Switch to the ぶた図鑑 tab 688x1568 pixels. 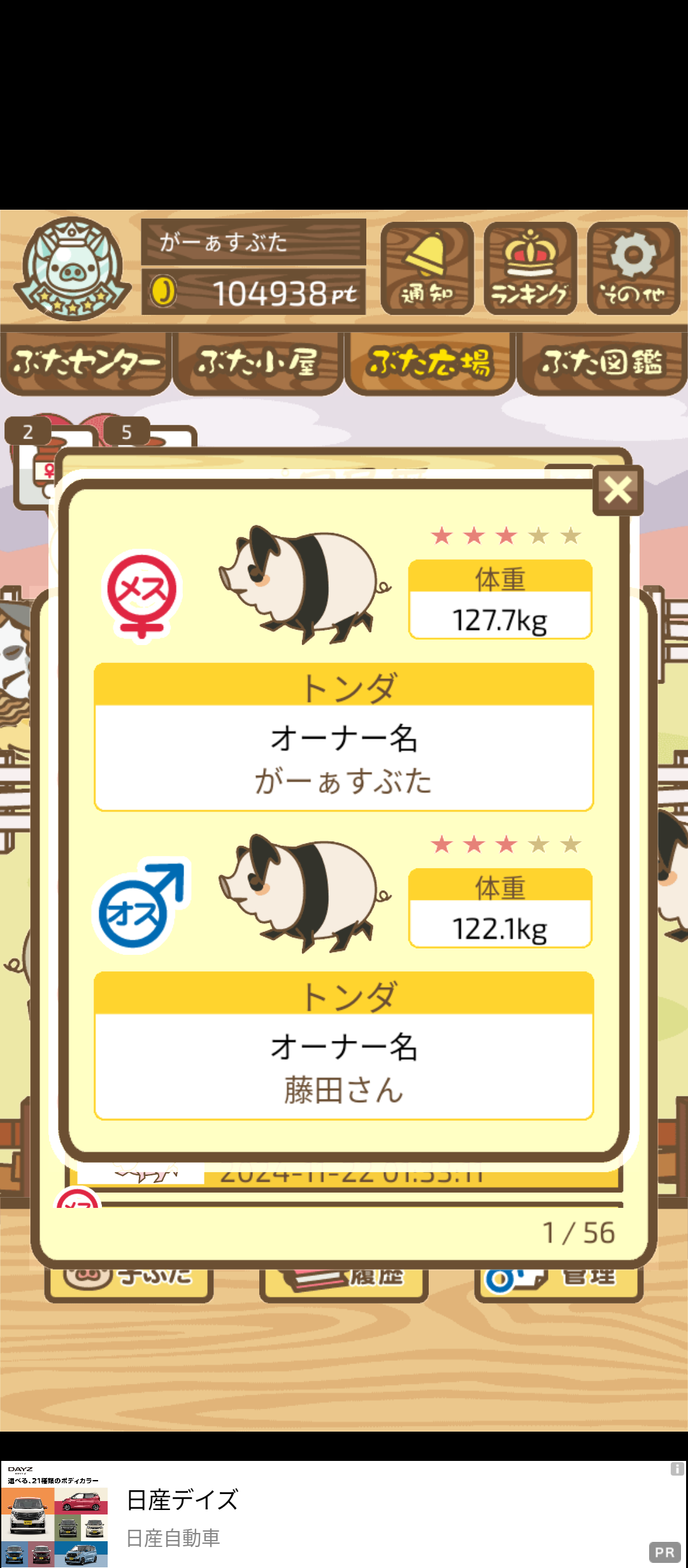602,362
